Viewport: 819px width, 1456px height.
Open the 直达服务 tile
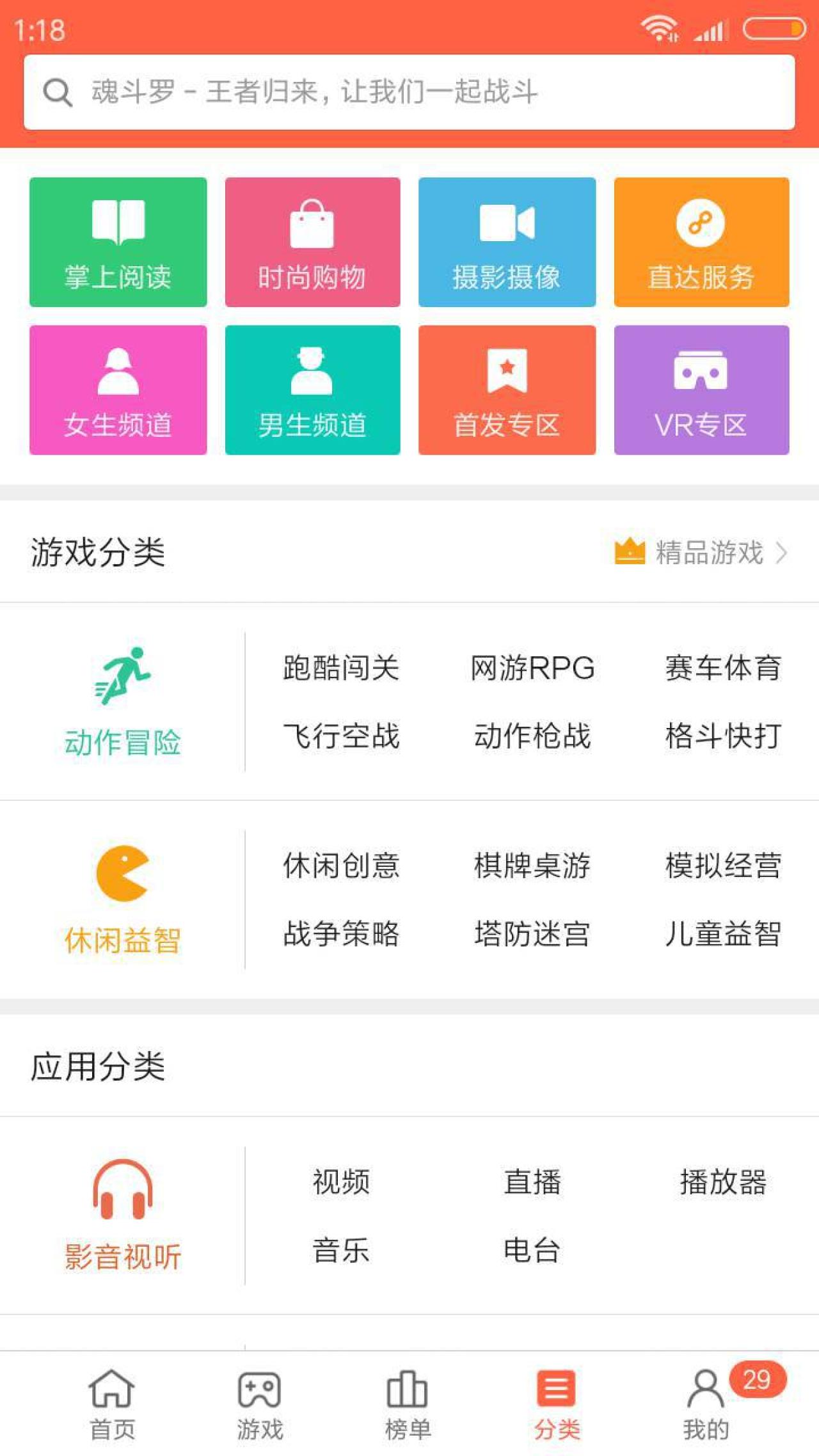pyautogui.click(x=701, y=242)
